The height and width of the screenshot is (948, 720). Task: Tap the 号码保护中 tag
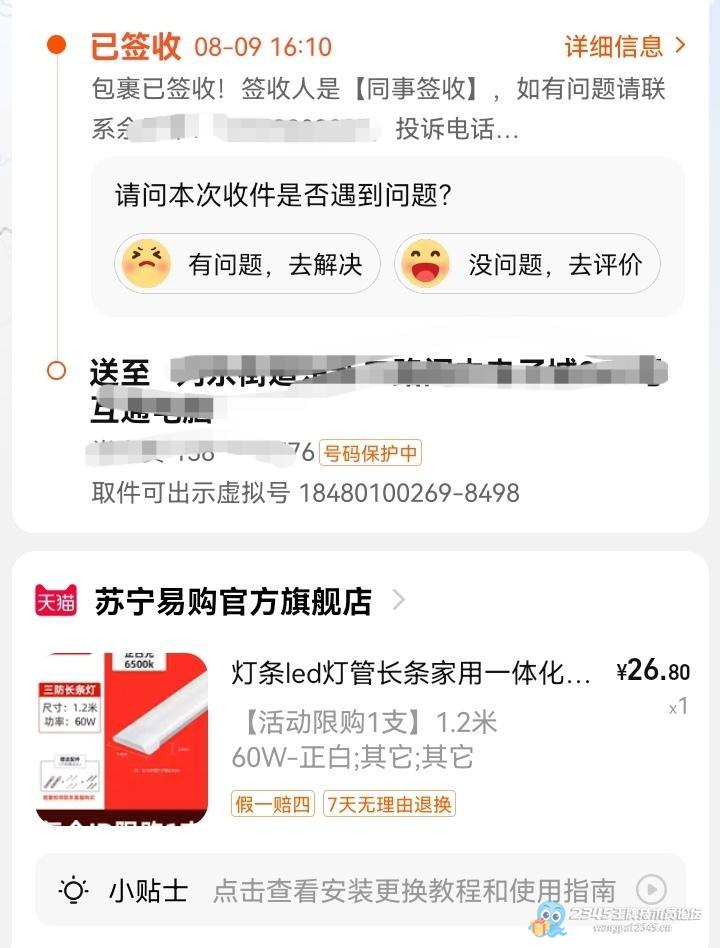370,453
